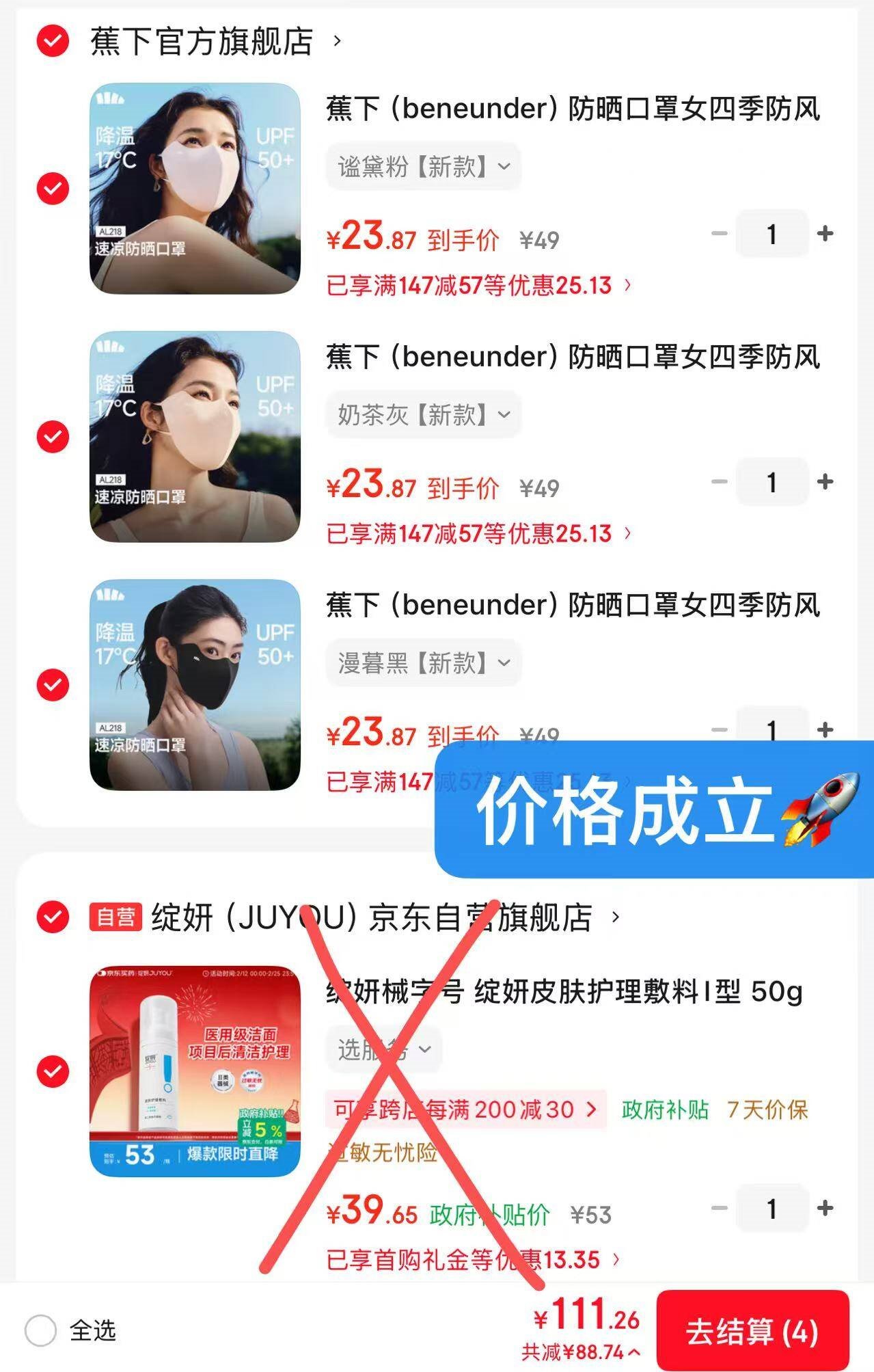This screenshot has height=1372, width=874.
Task: Proceed to checkout with 去结算 (4)
Action: pyautogui.click(x=752, y=1332)
